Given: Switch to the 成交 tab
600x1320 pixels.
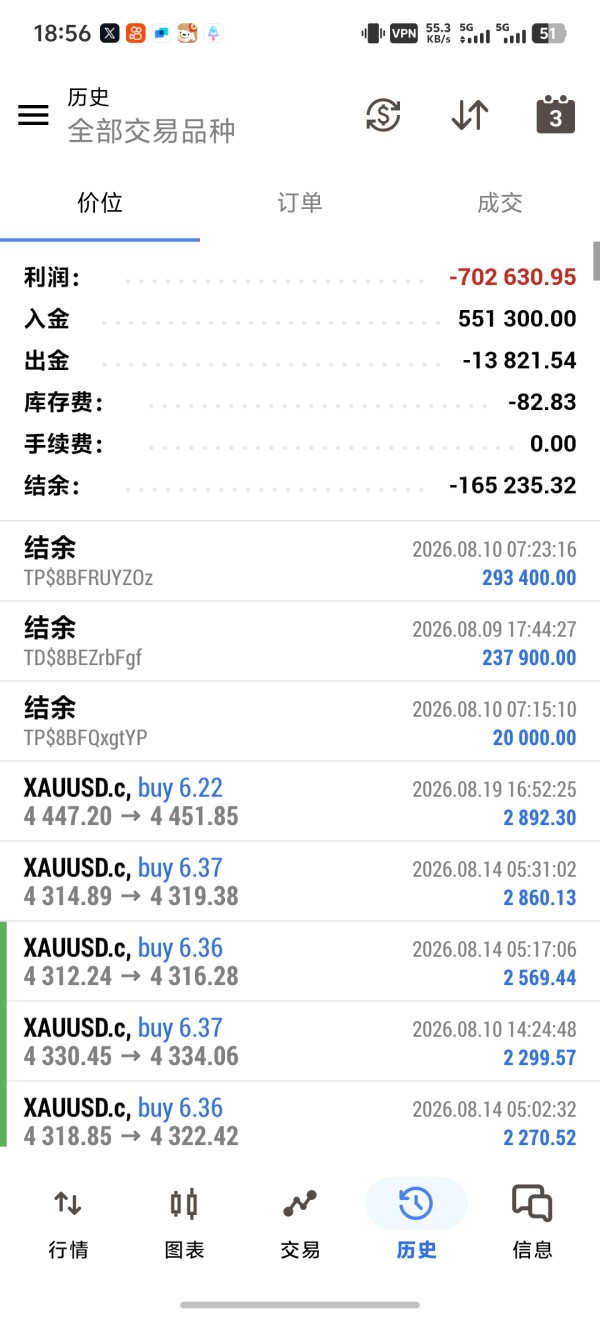Looking at the screenshot, I should (500, 203).
